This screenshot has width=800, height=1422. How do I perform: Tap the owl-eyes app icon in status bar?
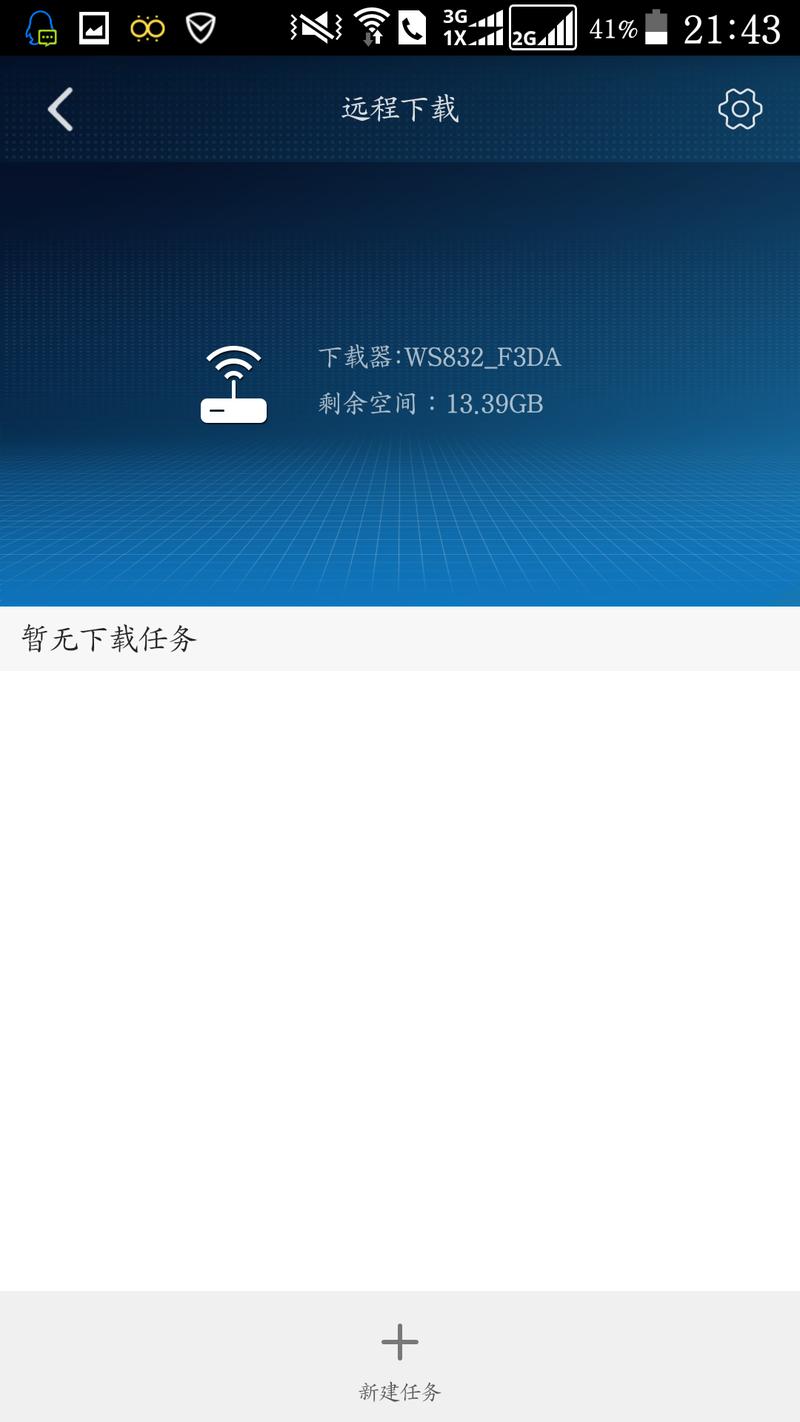coord(150,26)
